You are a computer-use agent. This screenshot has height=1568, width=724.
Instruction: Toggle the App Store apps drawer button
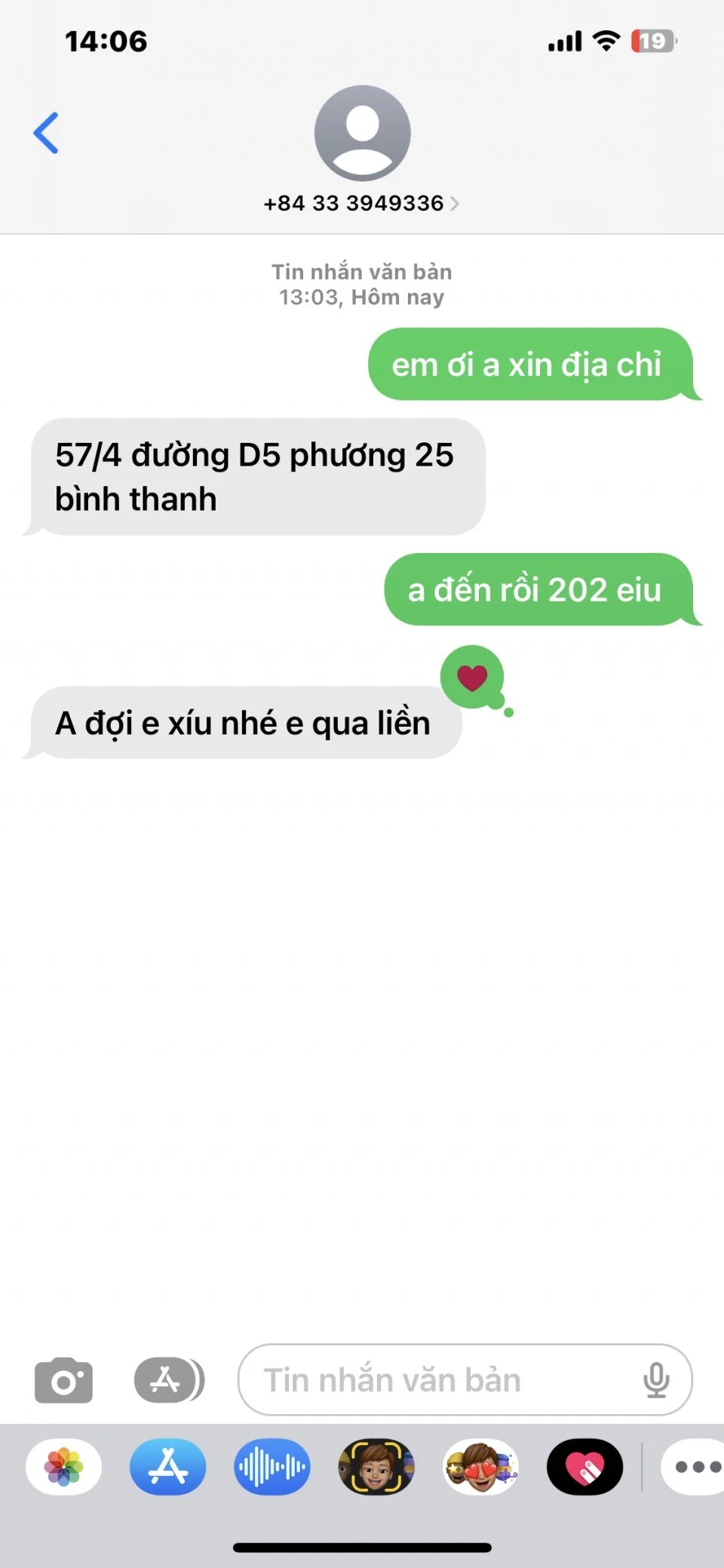click(x=169, y=1380)
